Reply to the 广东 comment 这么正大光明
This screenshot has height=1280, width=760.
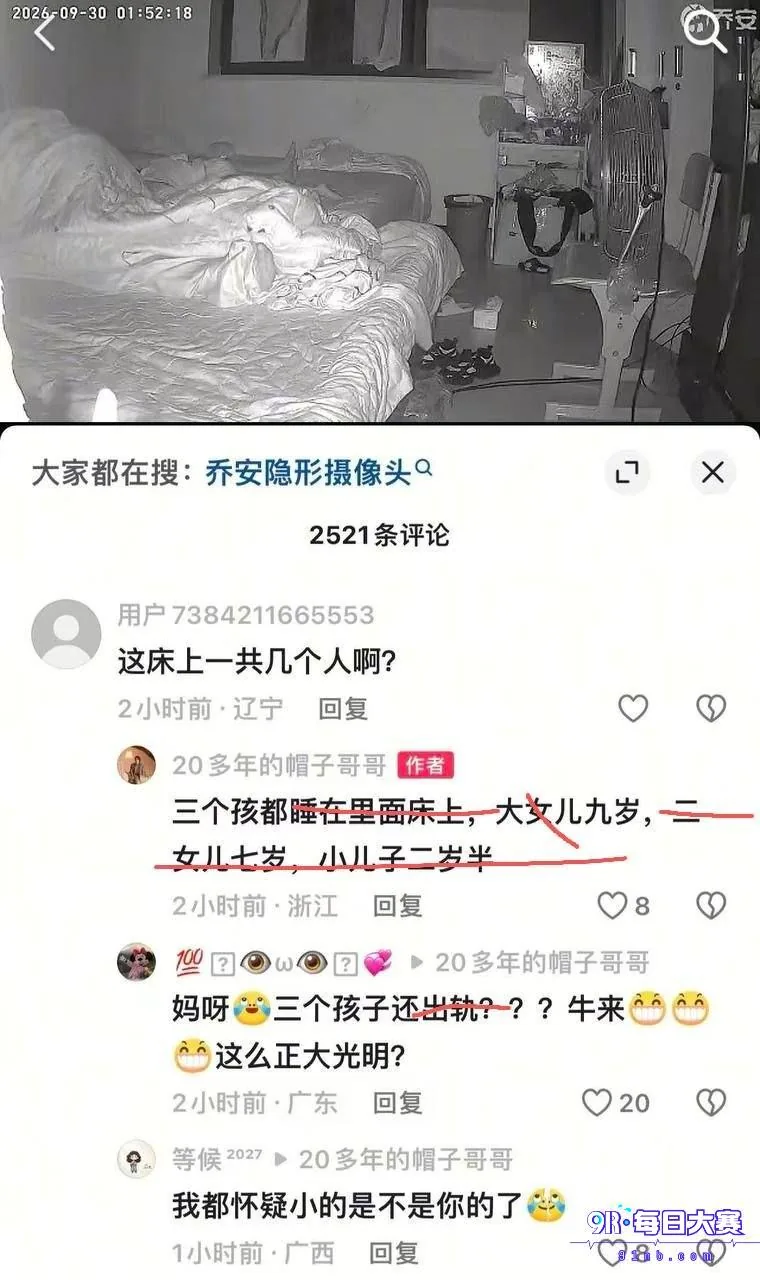tap(398, 1103)
